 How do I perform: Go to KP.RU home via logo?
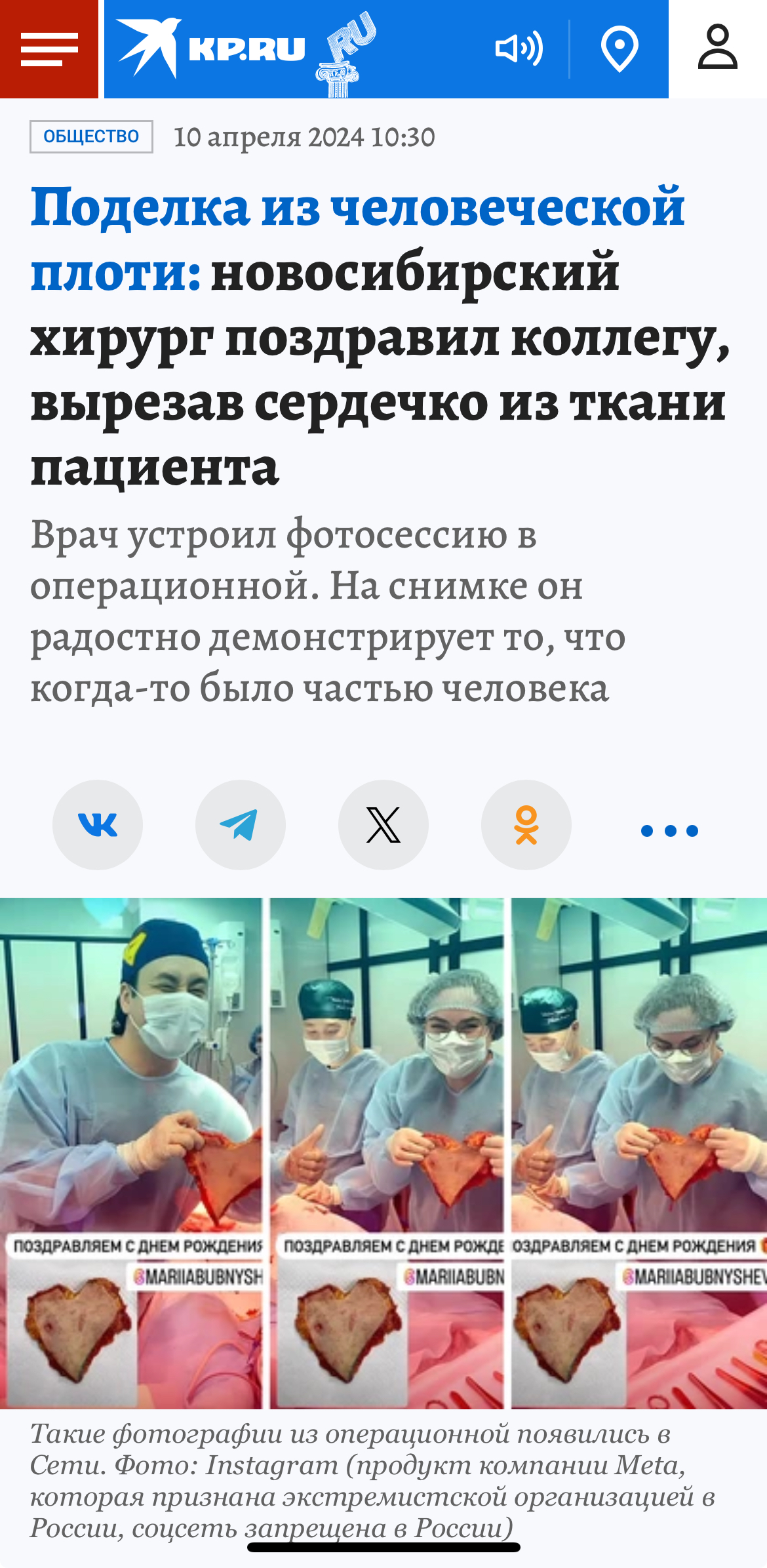coord(211,49)
